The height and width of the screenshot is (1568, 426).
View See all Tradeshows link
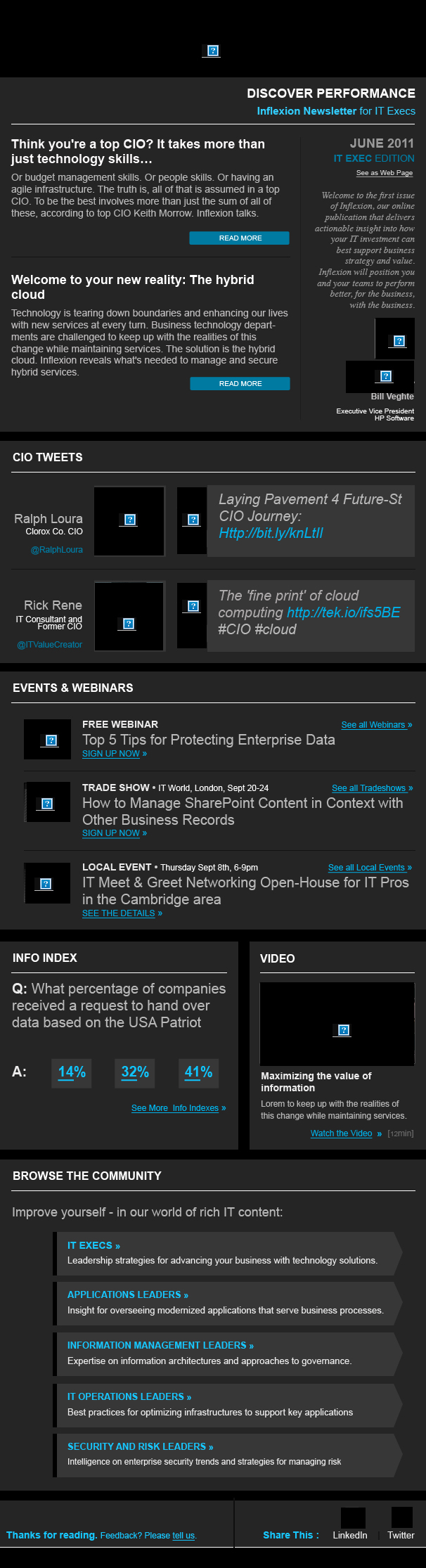372,788
